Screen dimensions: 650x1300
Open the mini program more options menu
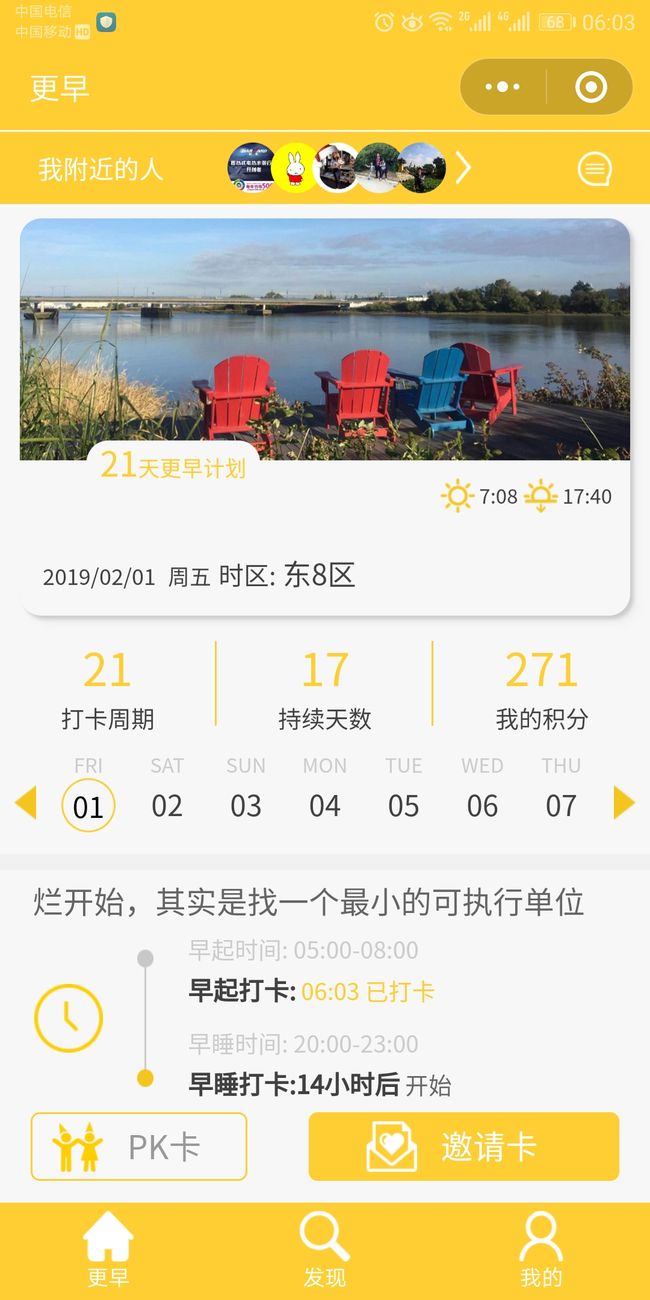click(503, 87)
